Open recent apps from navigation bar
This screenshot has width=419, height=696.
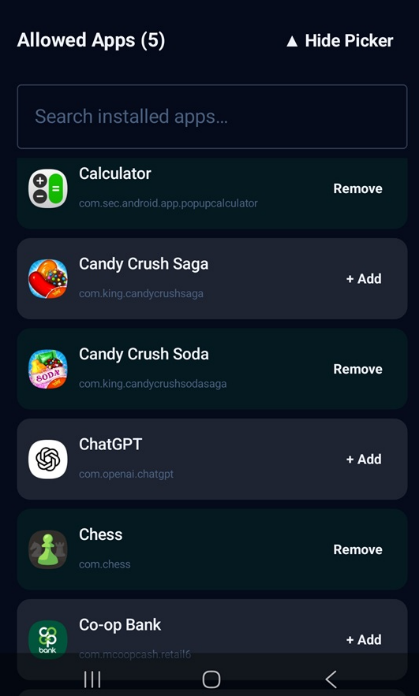click(92, 679)
